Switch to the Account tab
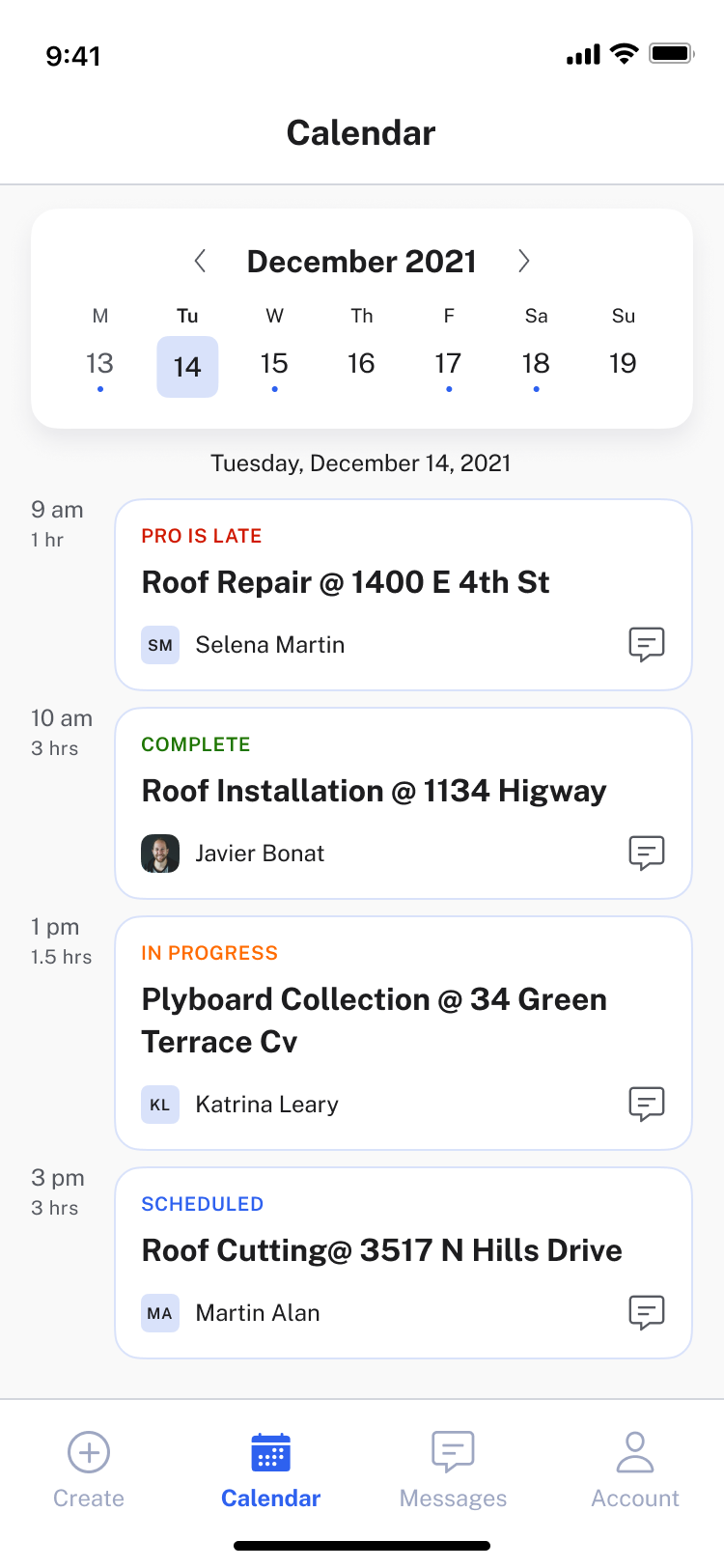Screen dimensions: 724x1568 (x=635, y=1468)
